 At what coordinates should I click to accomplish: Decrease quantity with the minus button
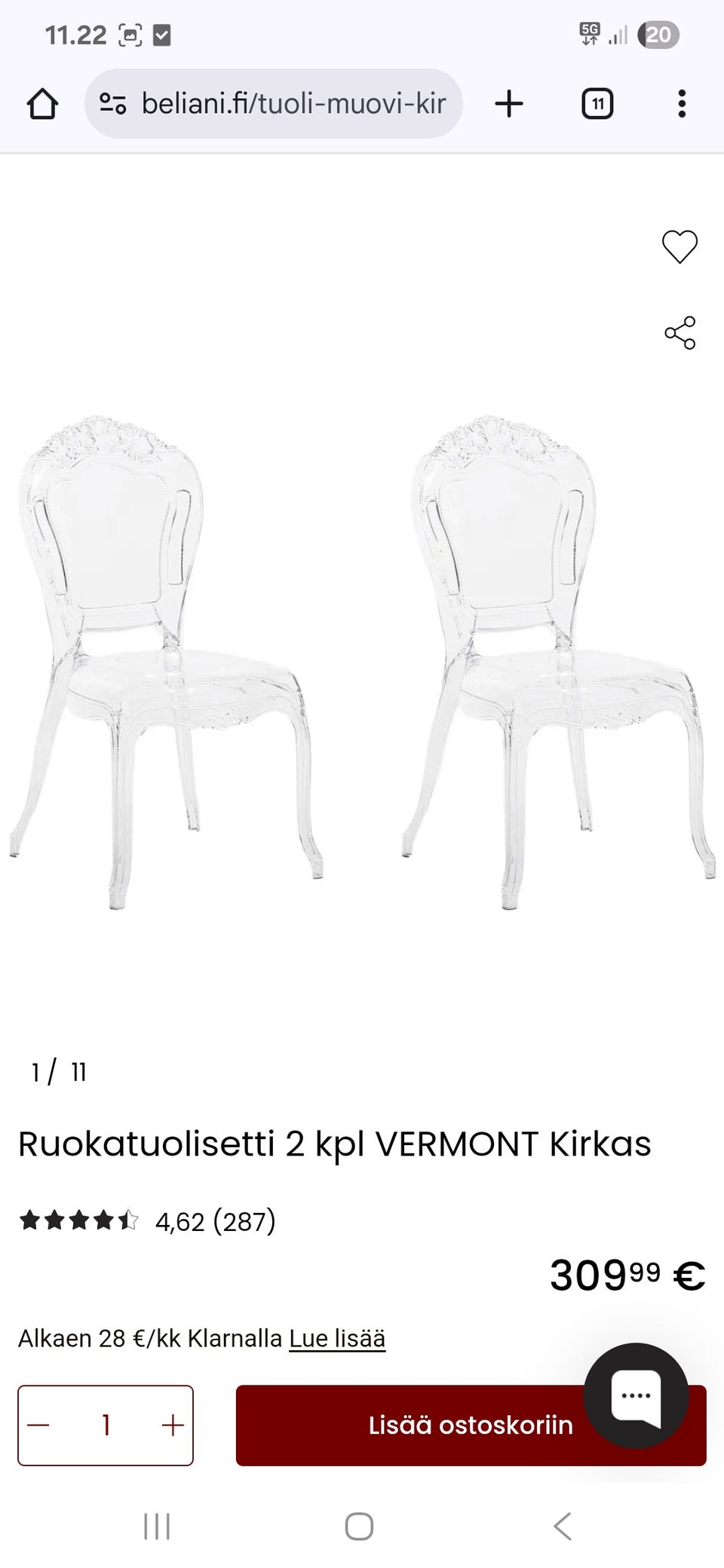coord(38,1425)
